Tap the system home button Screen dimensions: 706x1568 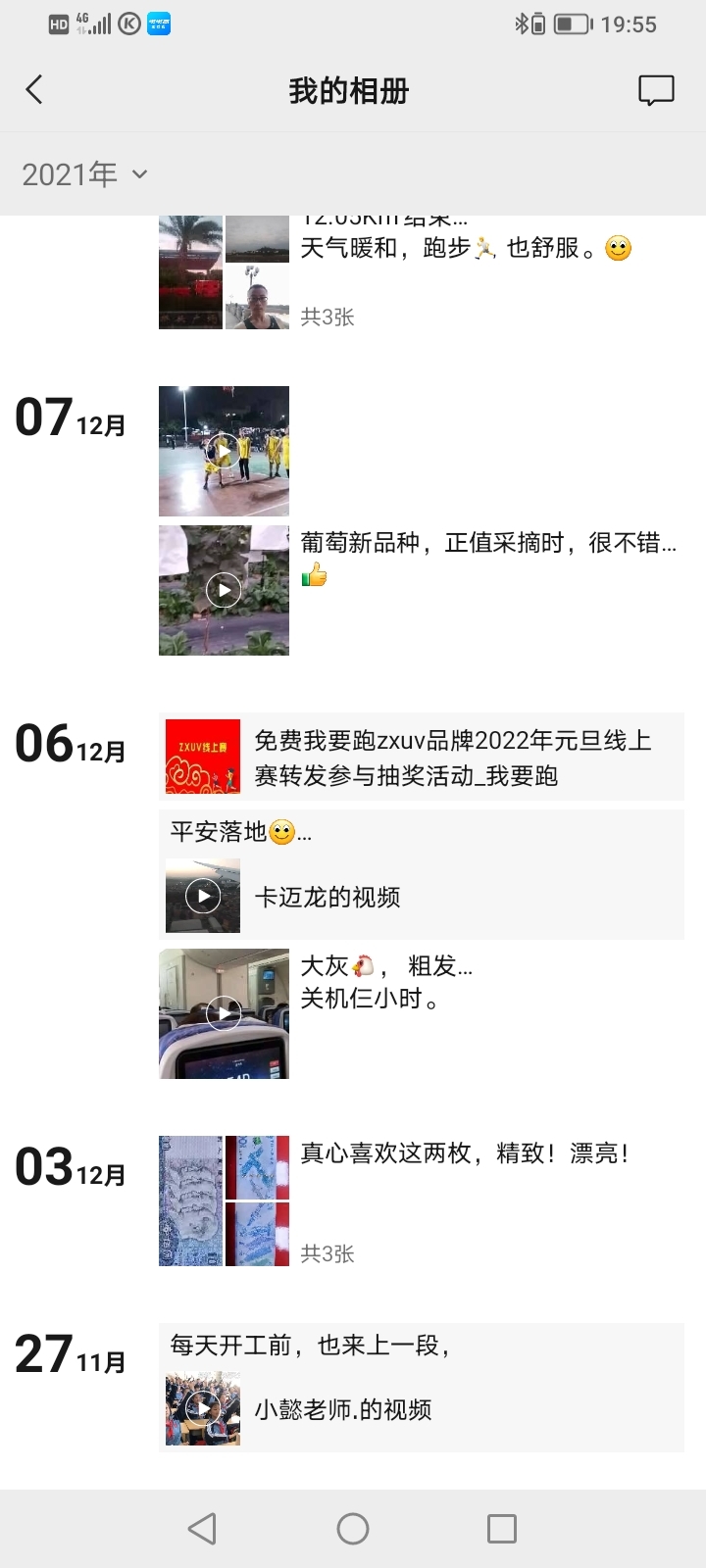click(x=353, y=1529)
